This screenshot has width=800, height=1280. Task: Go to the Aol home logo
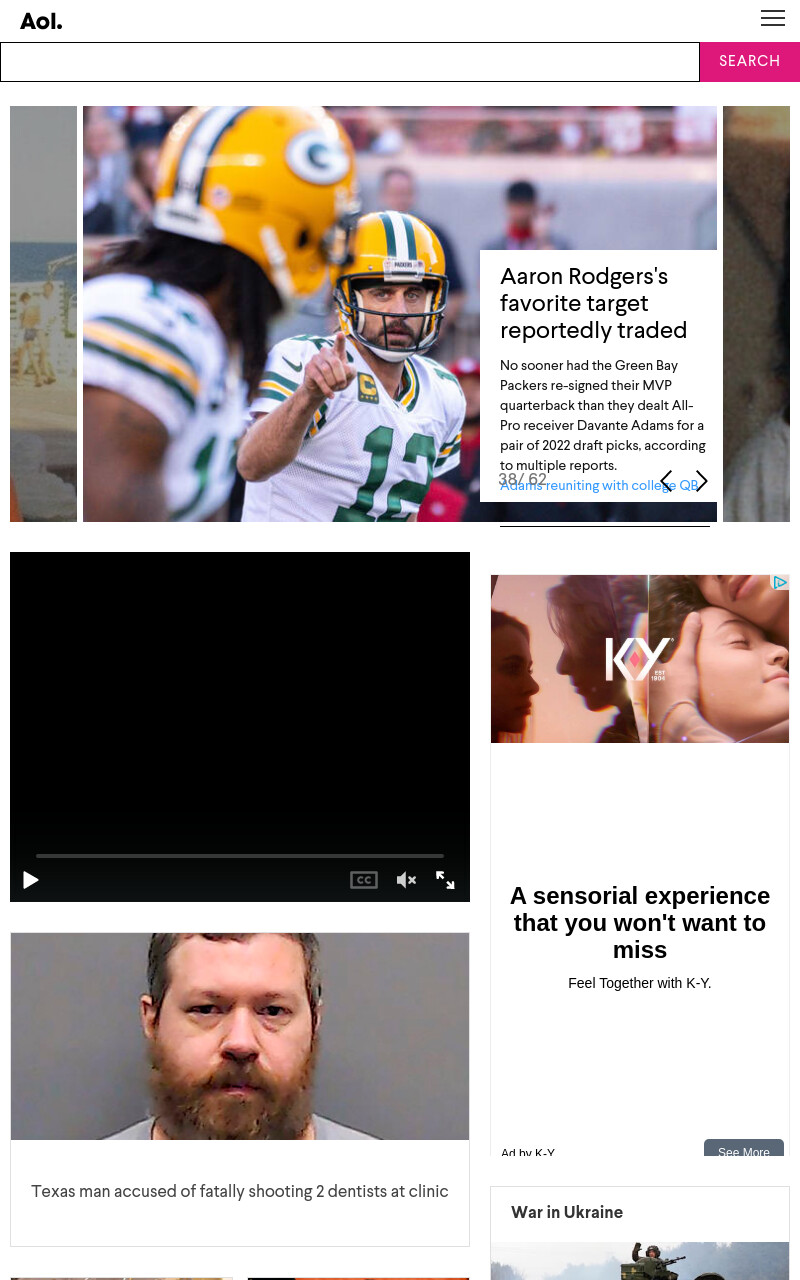(x=41, y=21)
